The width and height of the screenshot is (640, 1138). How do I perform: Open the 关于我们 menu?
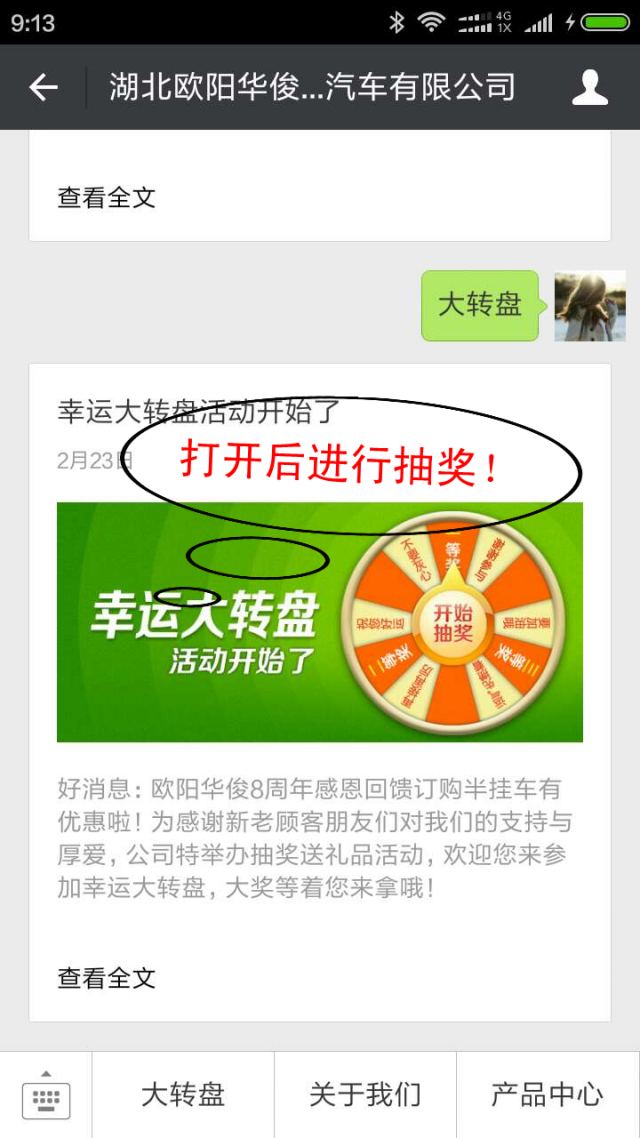[365, 1095]
